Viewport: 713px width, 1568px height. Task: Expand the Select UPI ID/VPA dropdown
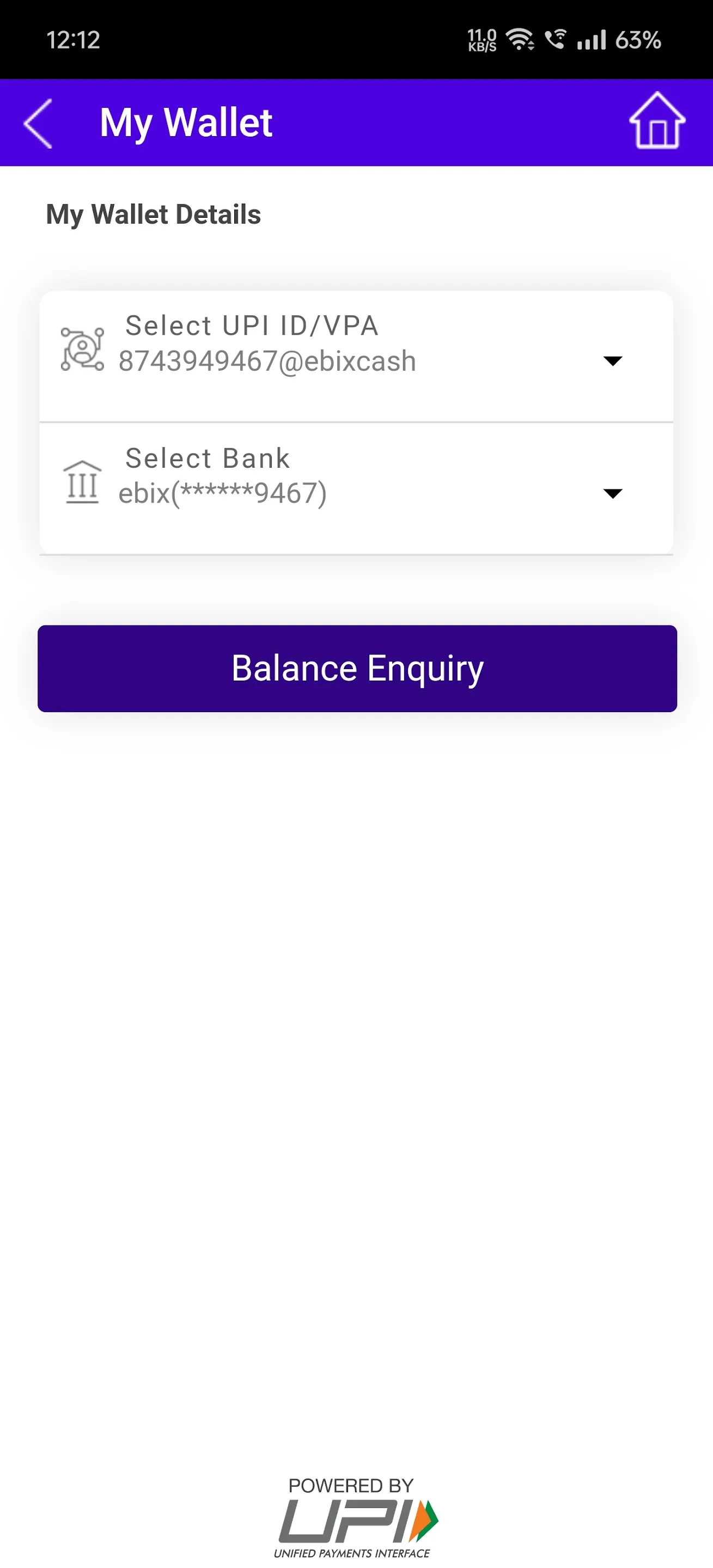tap(612, 361)
